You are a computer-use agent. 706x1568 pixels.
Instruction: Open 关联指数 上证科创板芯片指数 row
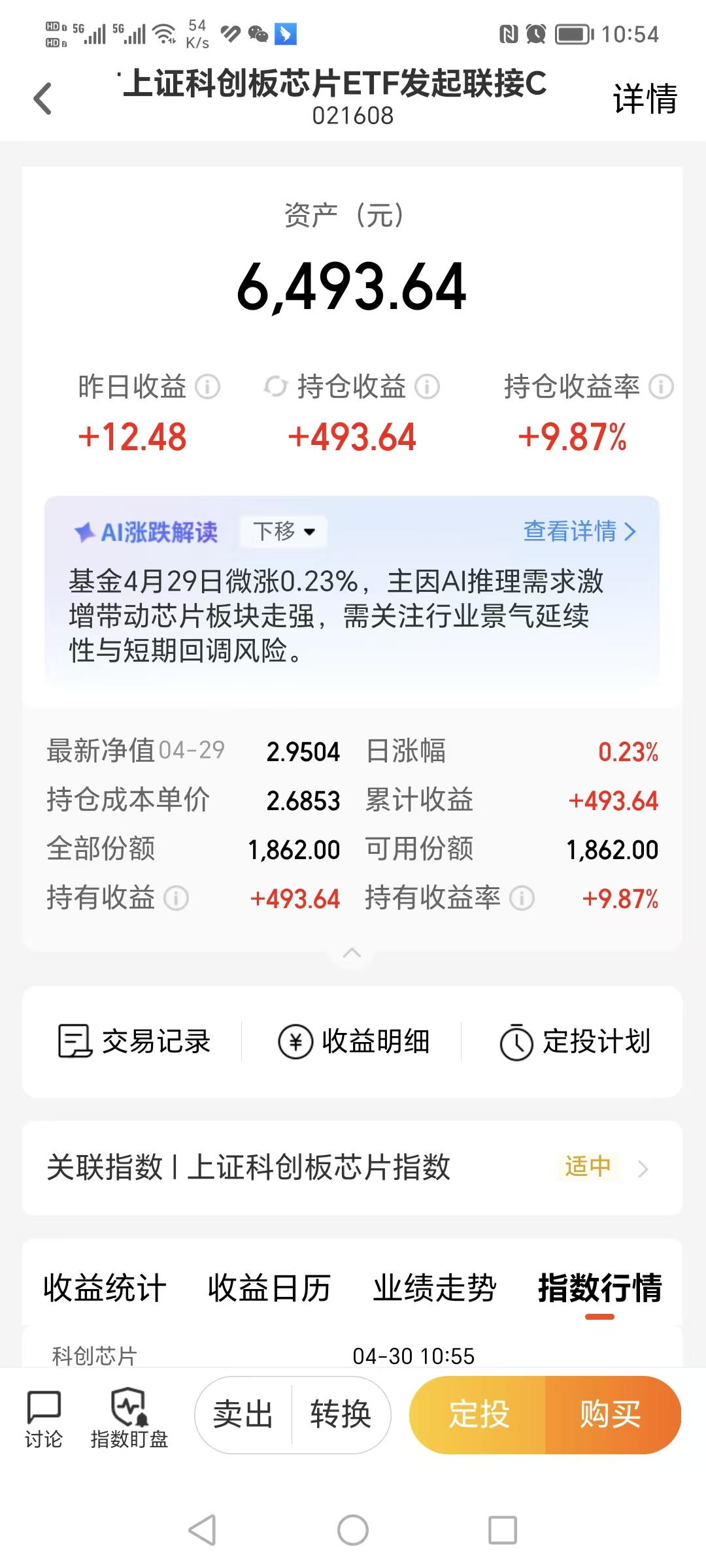click(352, 1168)
